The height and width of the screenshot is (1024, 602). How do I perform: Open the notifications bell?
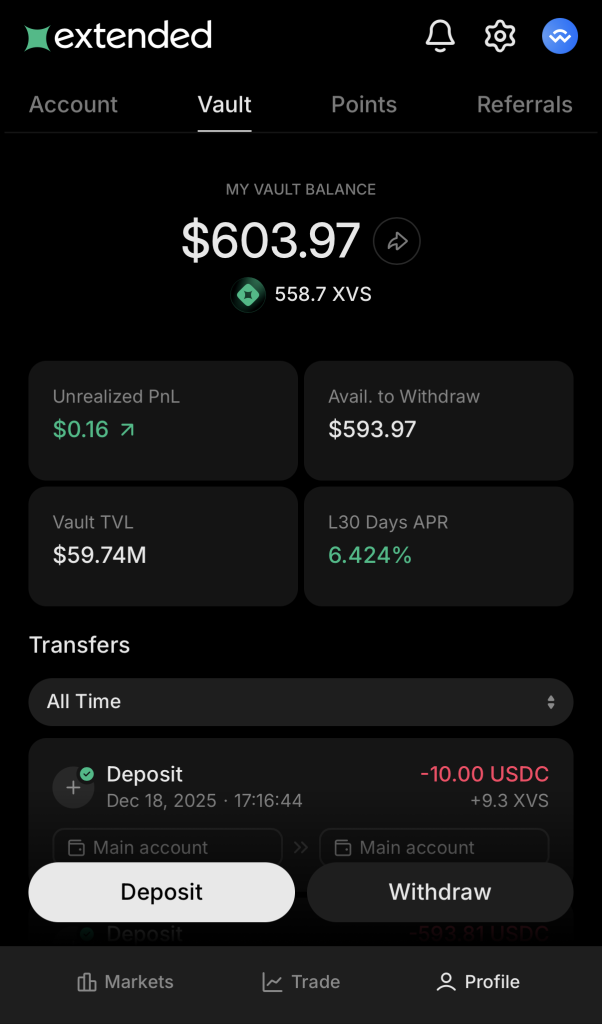click(x=440, y=37)
